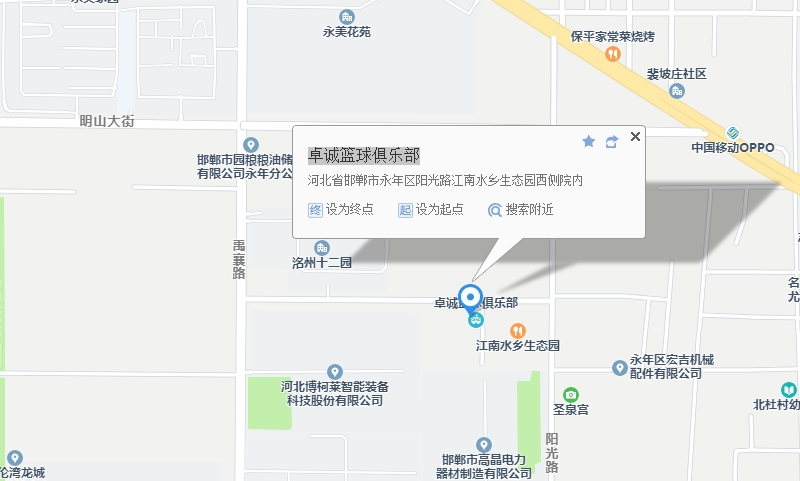Select 圣泉宫 photo spot marker
Screen dimensions: 800x481
(571, 395)
